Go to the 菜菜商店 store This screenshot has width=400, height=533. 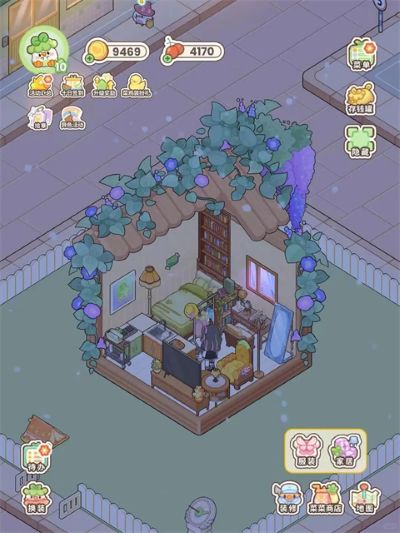(325, 498)
